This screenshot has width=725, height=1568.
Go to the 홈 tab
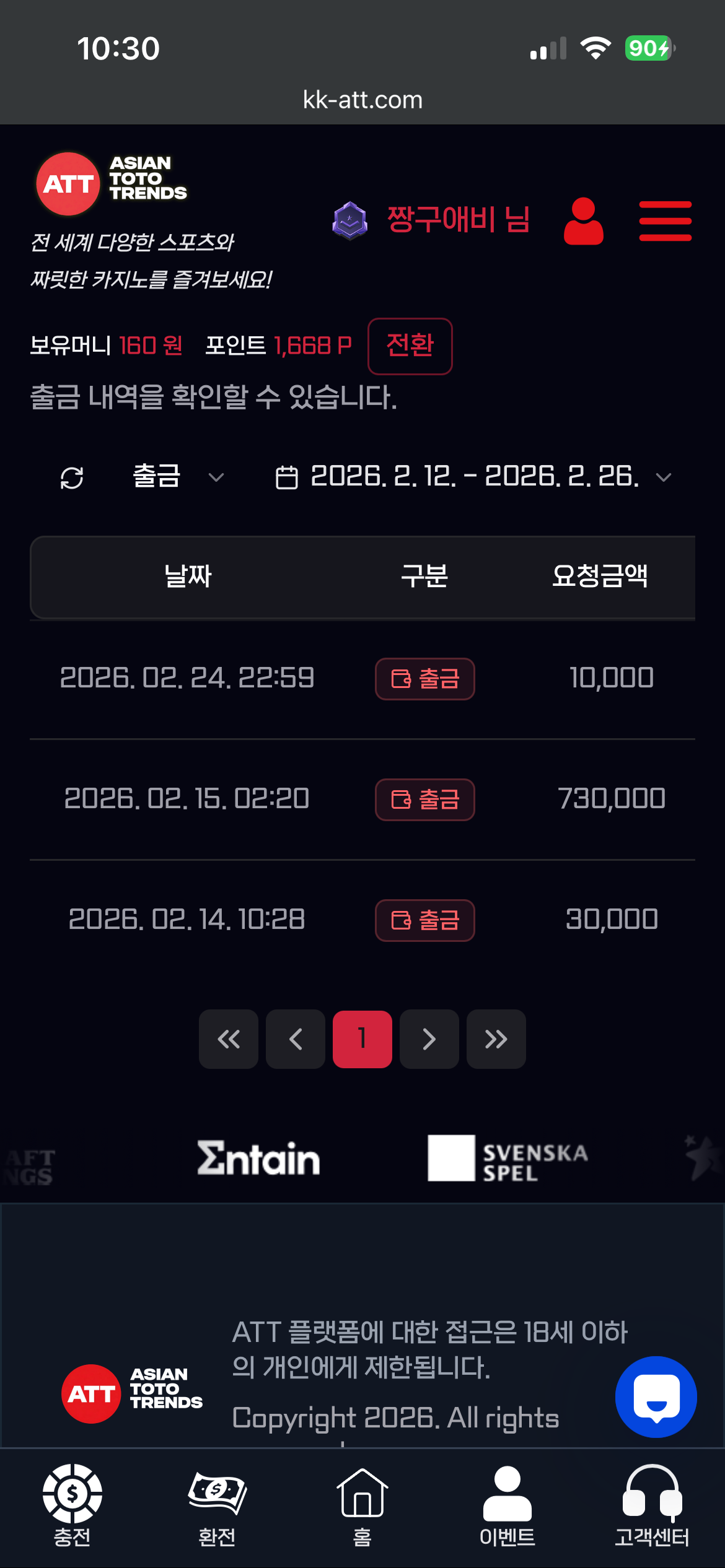[x=362, y=1505]
